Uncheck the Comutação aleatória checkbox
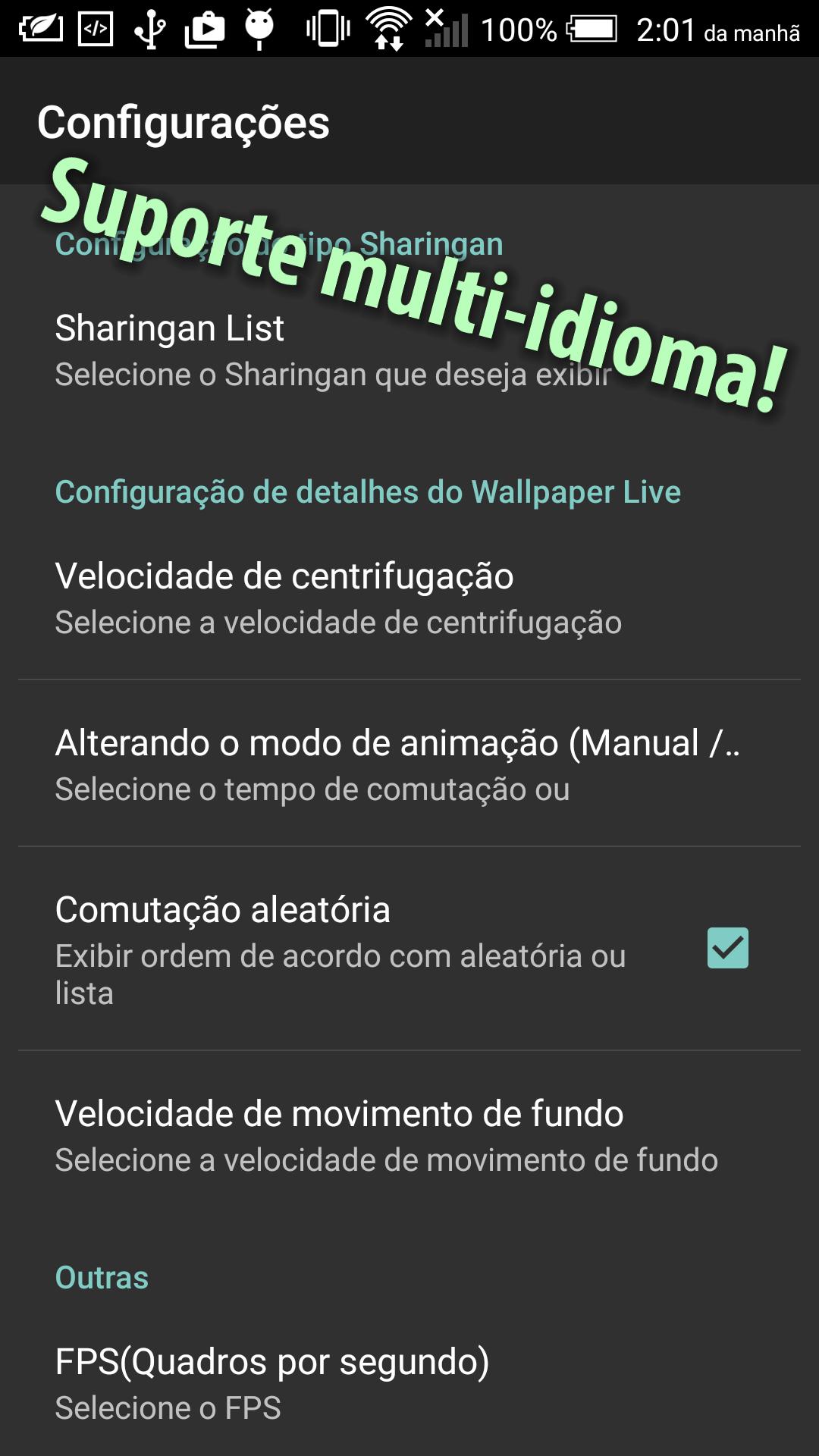The width and height of the screenshot is (819, 1456). tap(727, 948)
